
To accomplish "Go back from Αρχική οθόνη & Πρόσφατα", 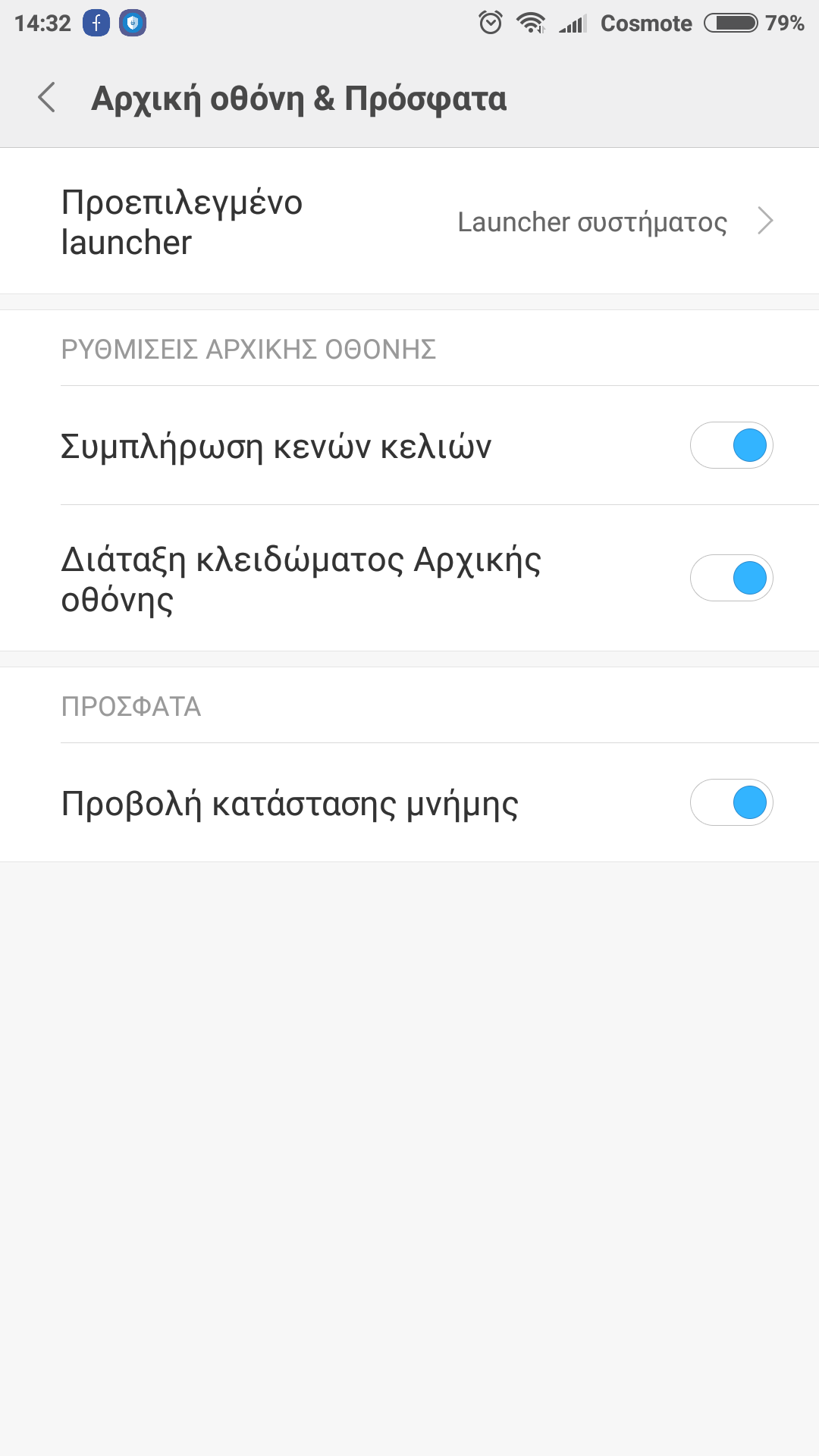I will pos(47,98).
